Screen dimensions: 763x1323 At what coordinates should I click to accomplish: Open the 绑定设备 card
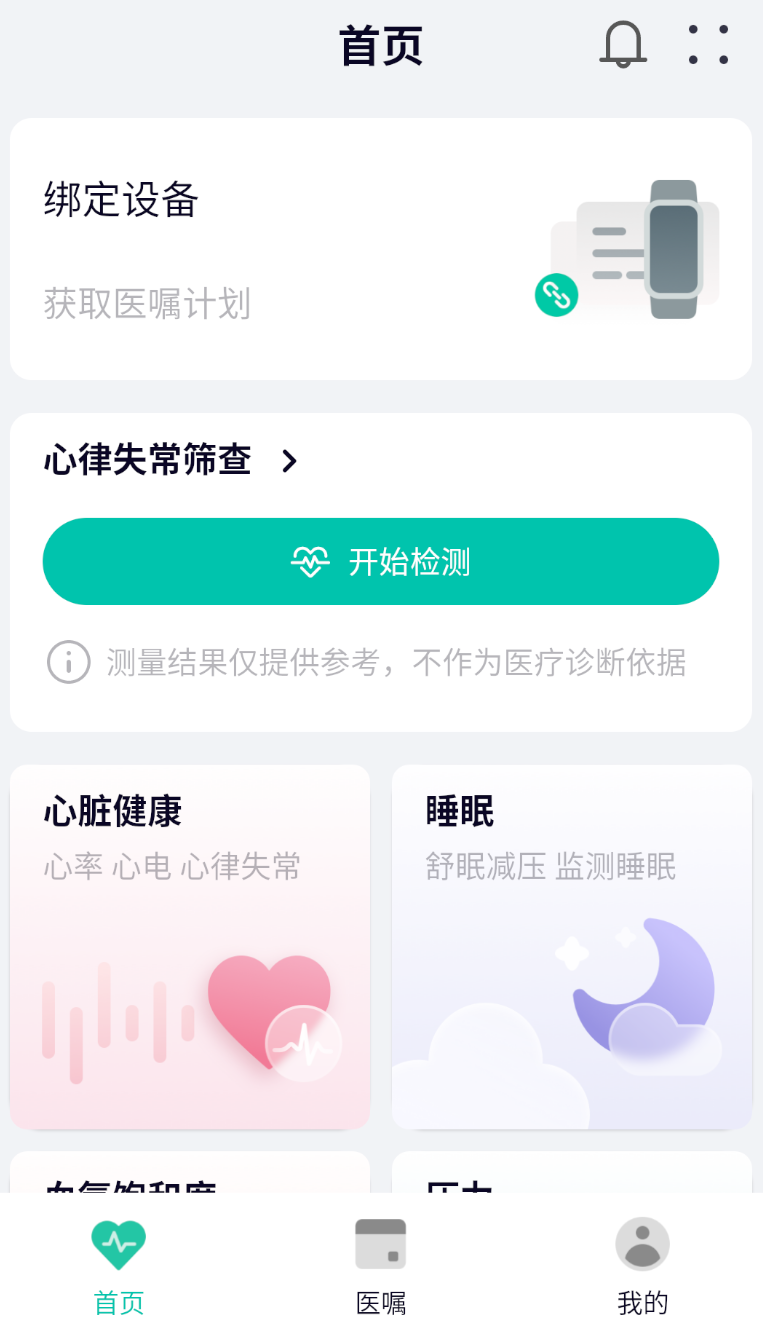[381, 249]
